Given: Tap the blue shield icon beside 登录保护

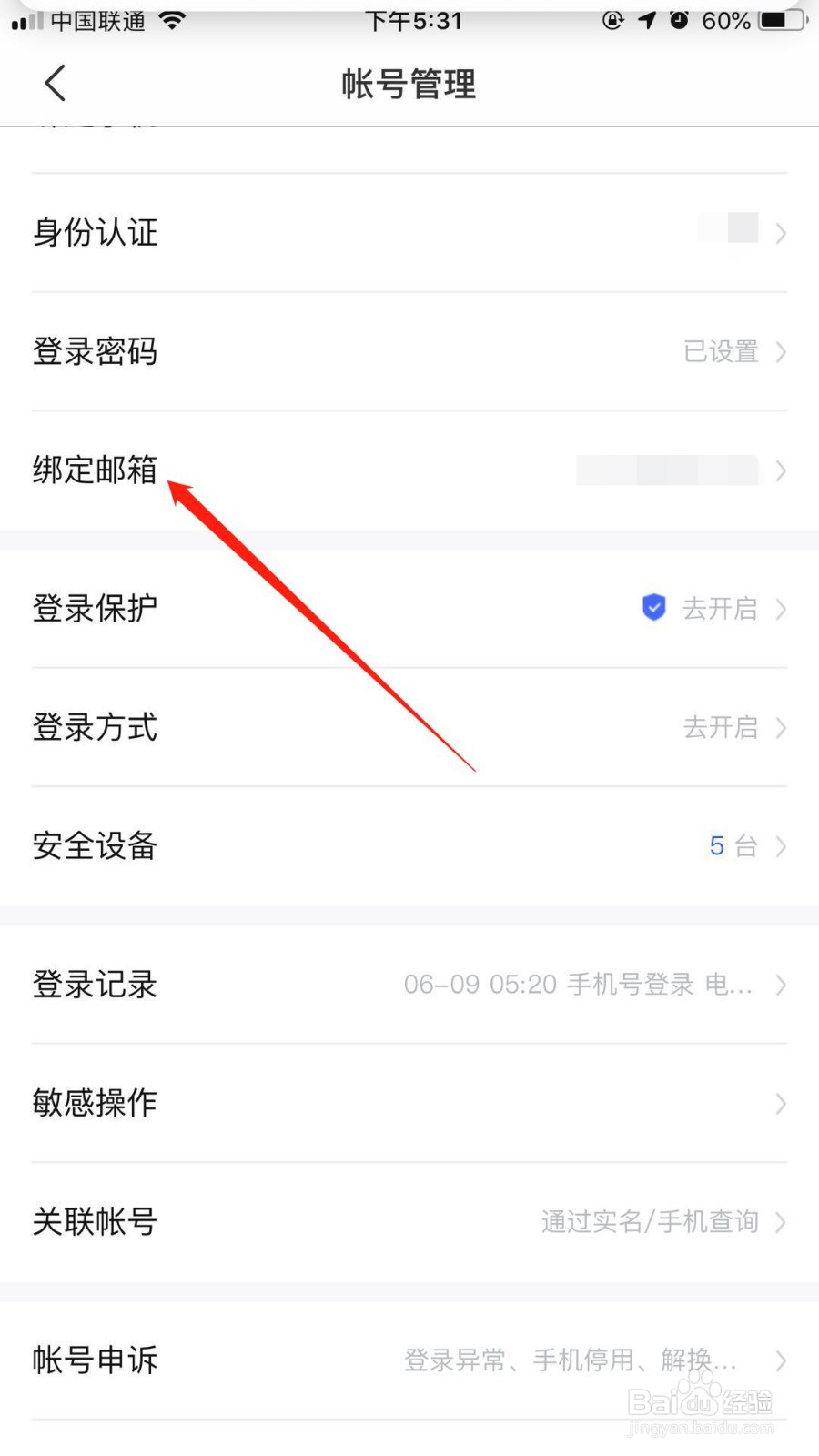Looking at the screenshot, I should point(653,608).
